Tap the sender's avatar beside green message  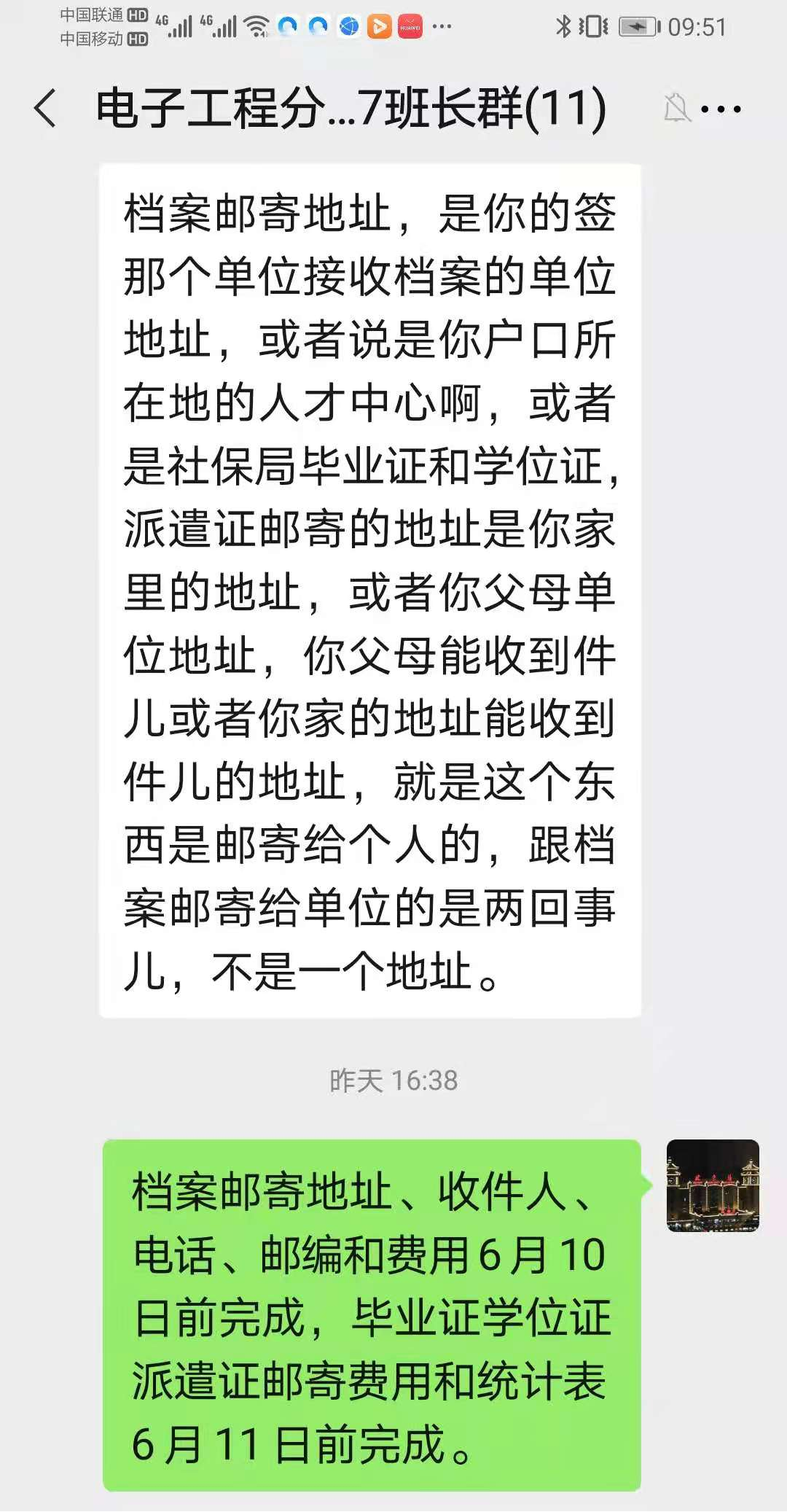pyautogui.click(x=712, y=1185)
